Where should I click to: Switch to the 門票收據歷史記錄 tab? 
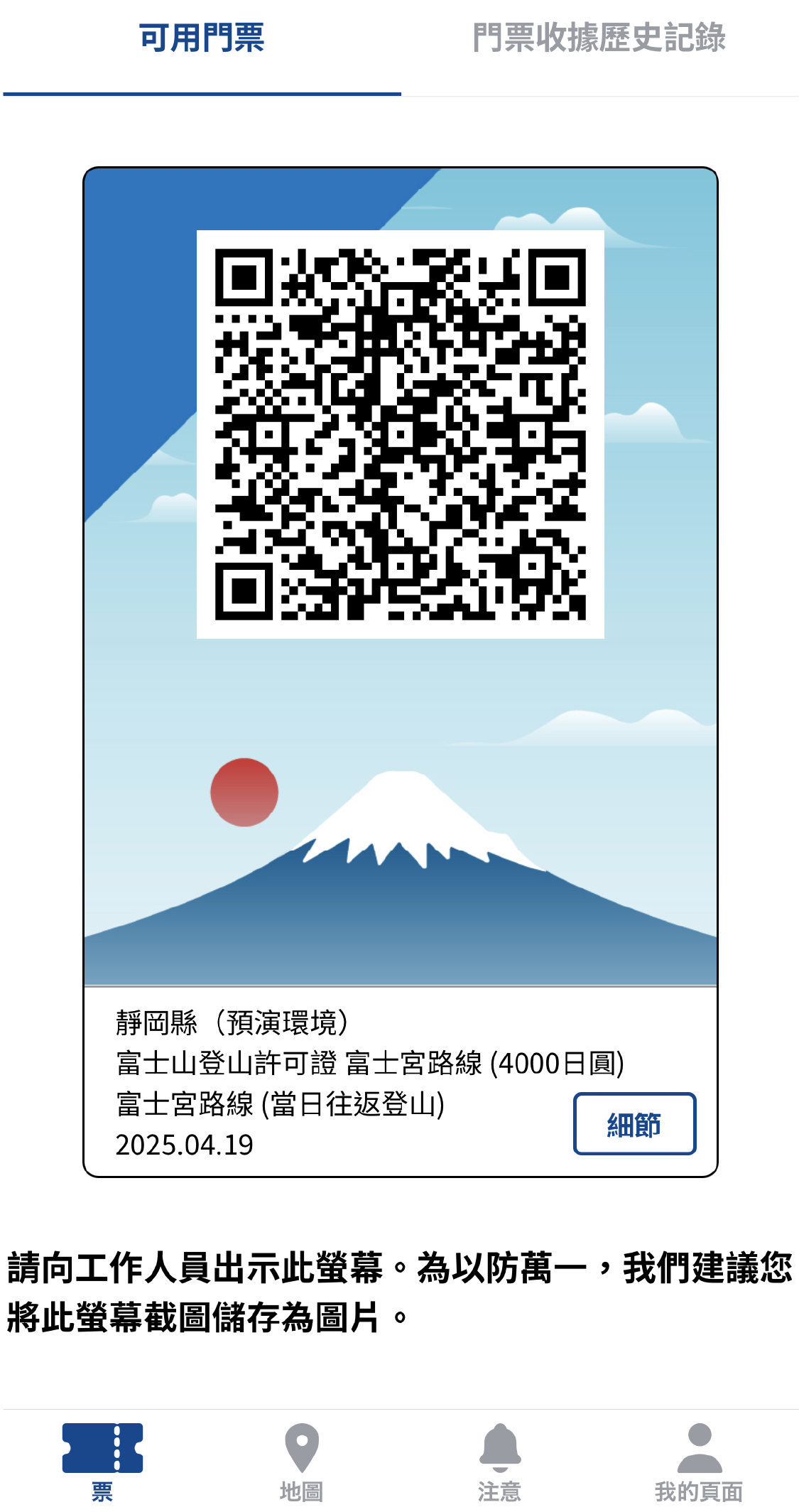[599, 38]
